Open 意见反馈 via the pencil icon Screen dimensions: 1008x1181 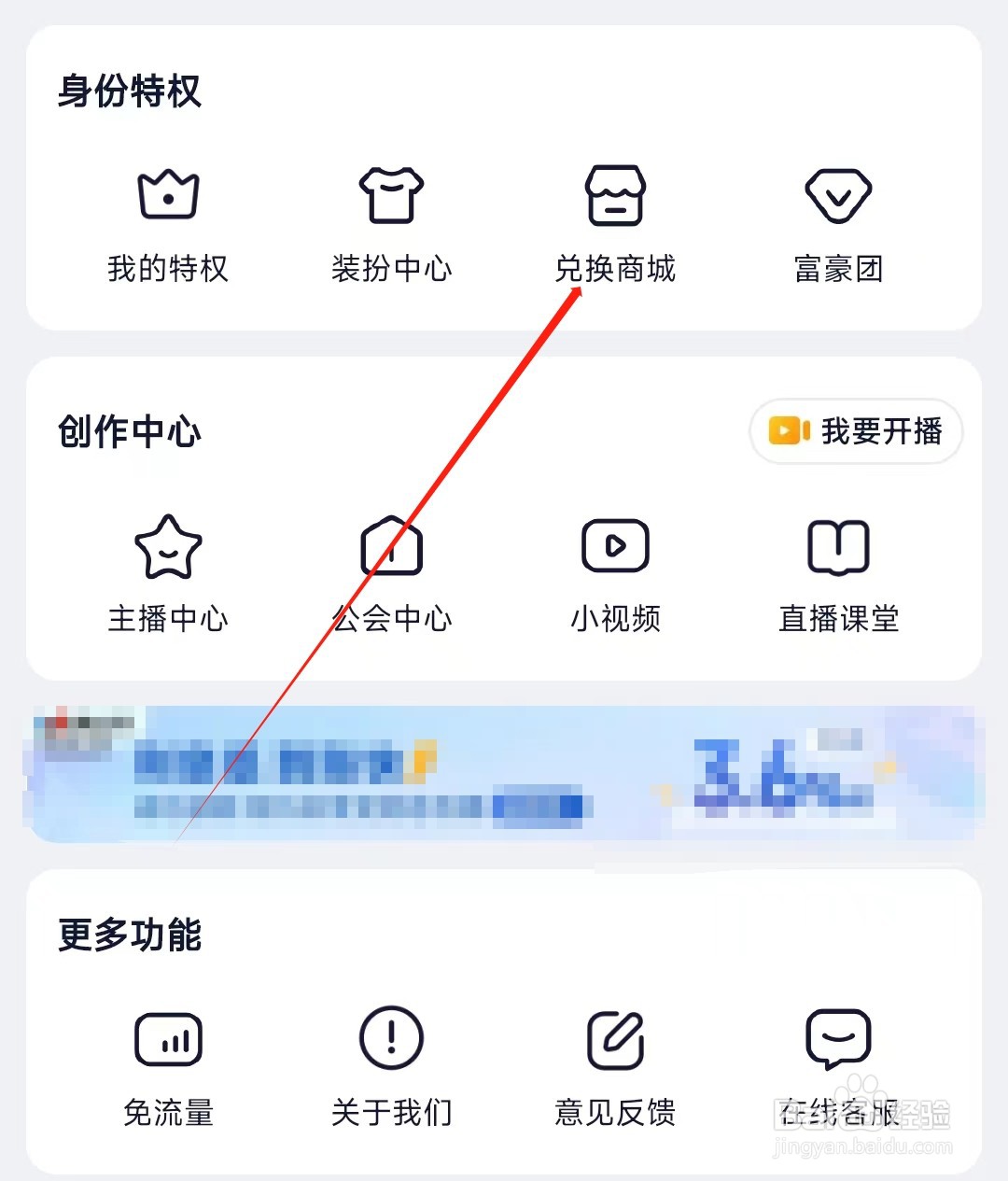(x=613, y=1038)
